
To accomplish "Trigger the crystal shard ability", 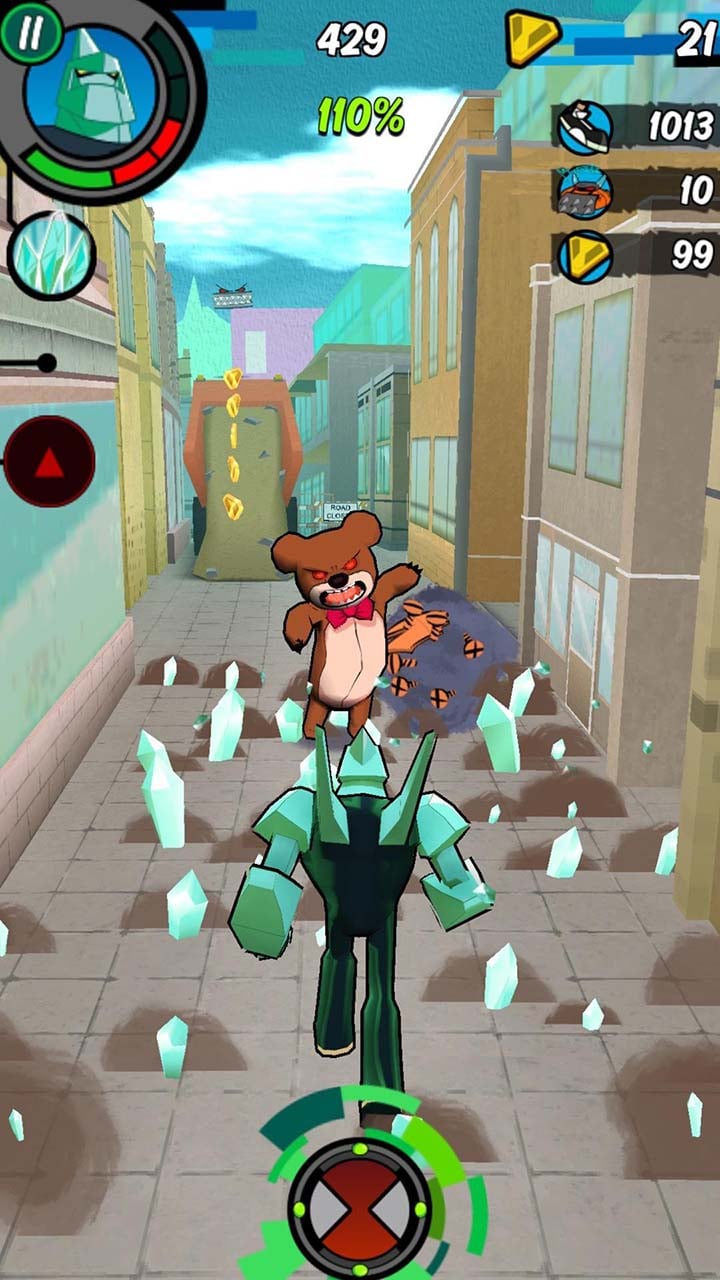I will 52,255.
